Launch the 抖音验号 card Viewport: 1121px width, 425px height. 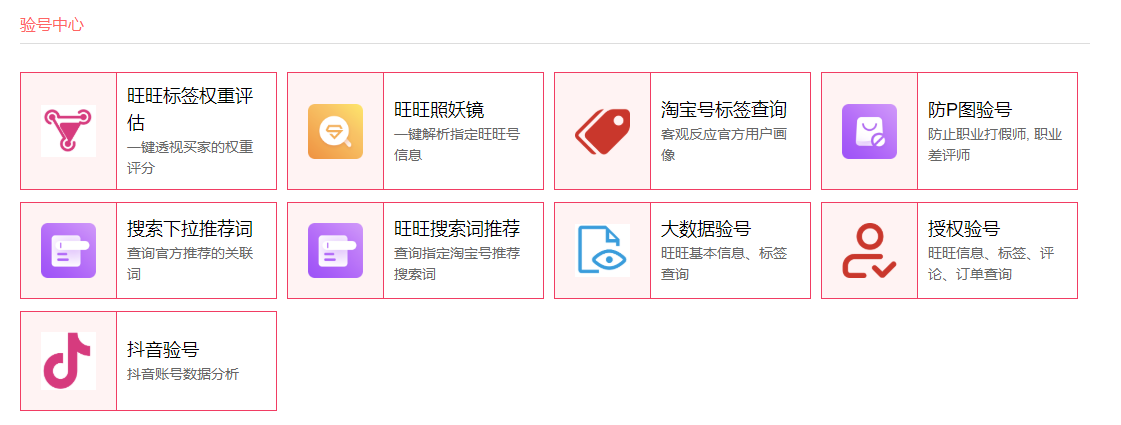(148, 361)
